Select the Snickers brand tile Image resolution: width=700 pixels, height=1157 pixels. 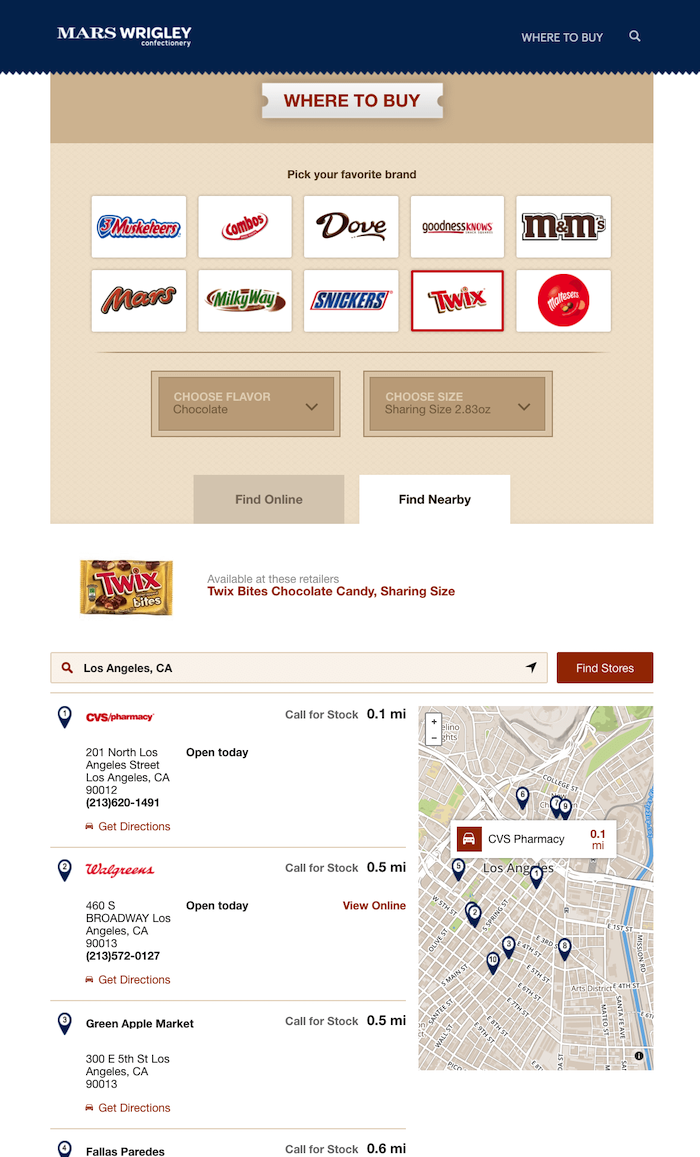click(351, 300)
